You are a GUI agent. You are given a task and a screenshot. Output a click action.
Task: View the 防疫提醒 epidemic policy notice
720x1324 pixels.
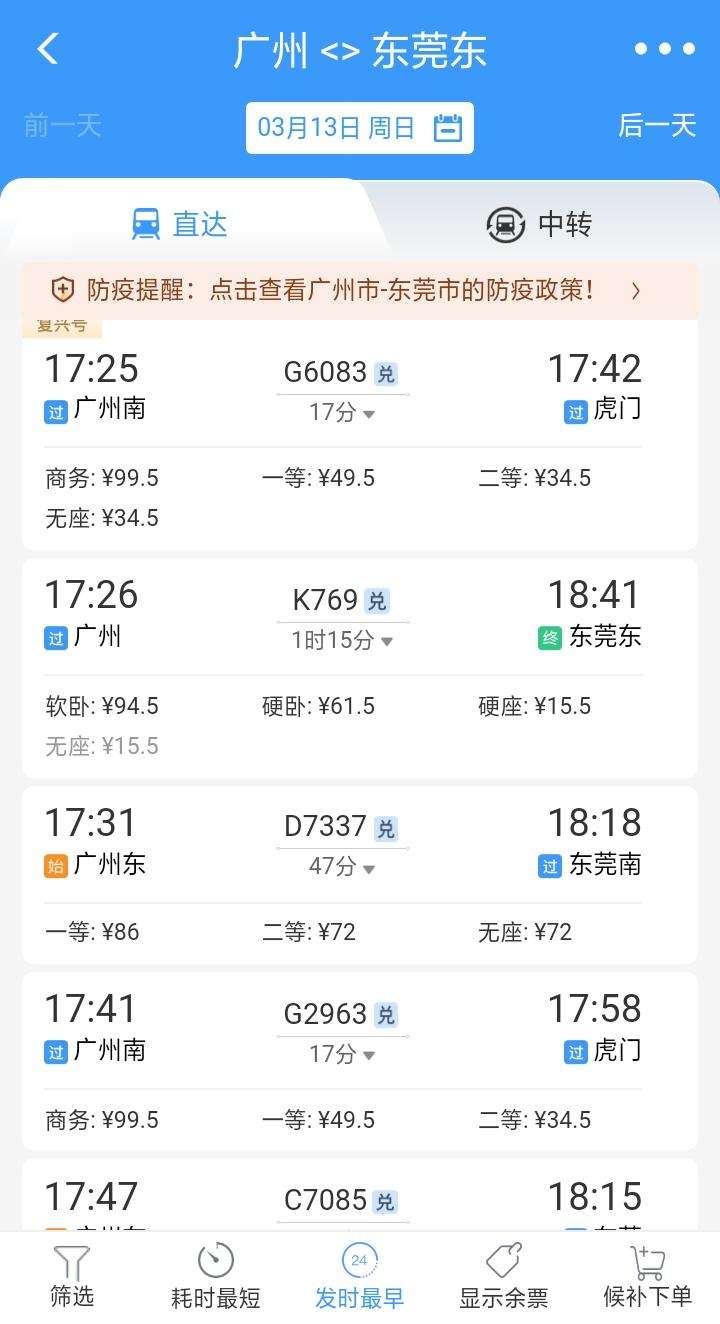tap(360, 291)
